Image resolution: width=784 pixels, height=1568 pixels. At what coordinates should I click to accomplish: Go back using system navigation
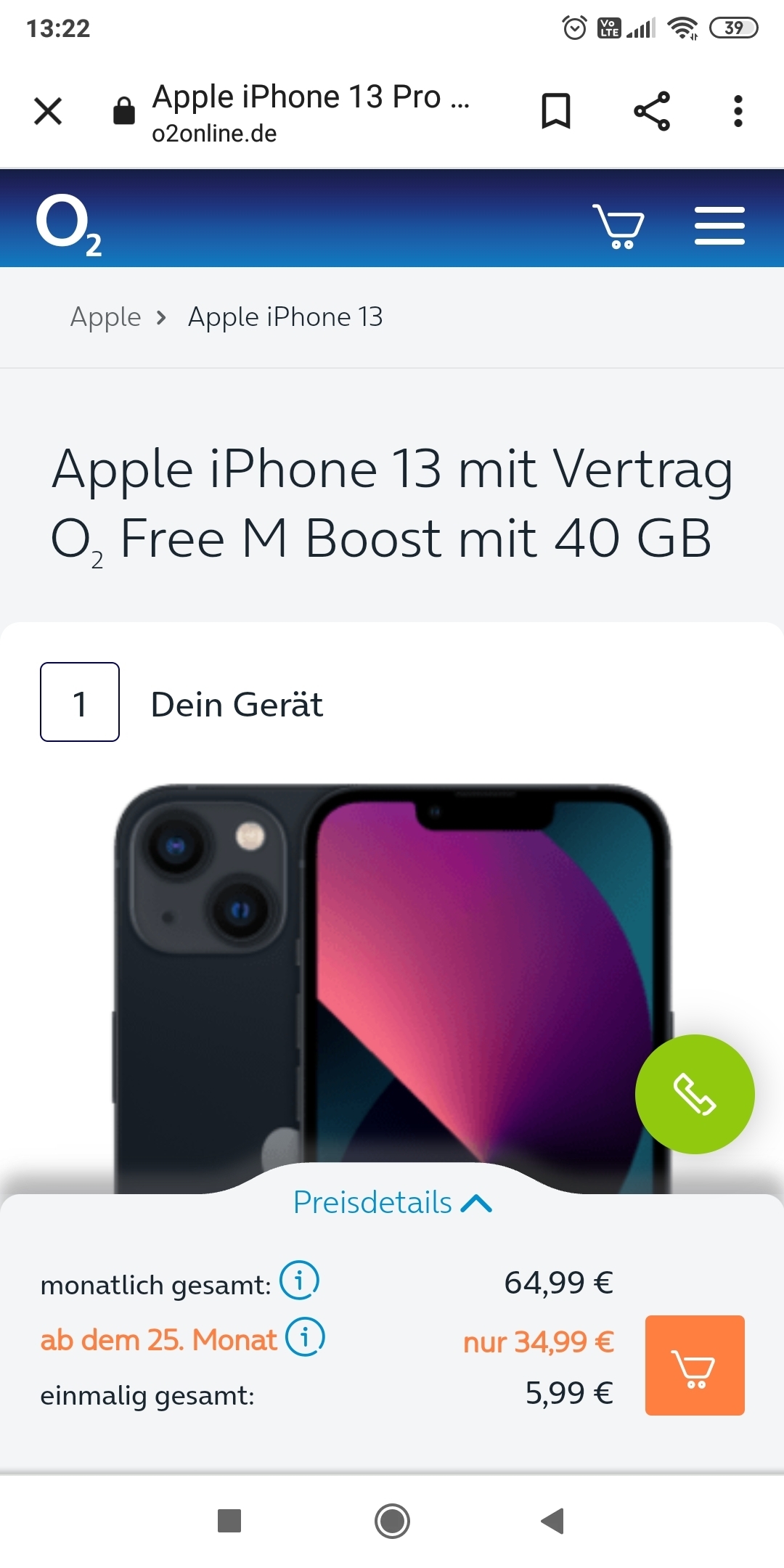click(553, 1521)
